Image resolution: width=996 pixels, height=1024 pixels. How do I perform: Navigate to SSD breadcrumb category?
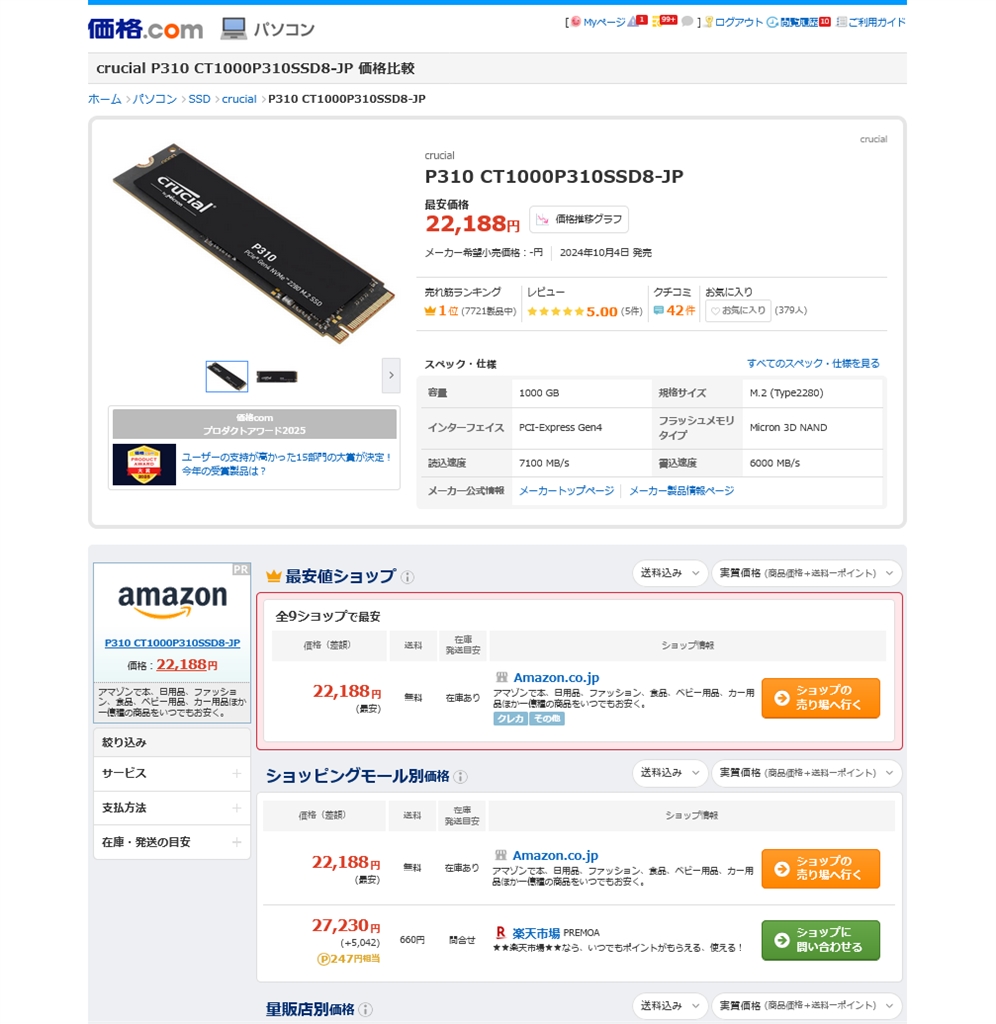tap(199, 99)
